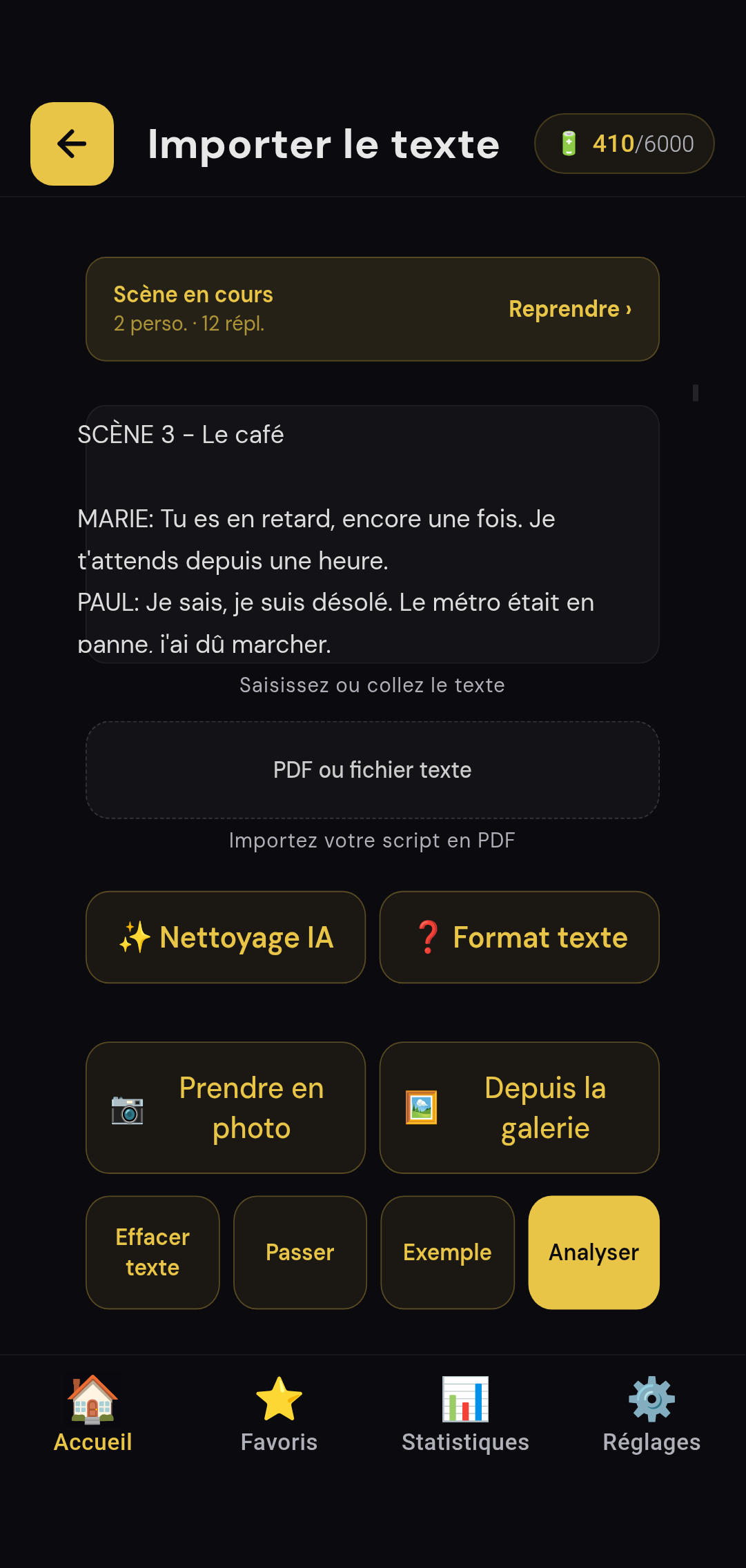
Task: Skip this step with Passer
Action: [x=300, y=1252]
